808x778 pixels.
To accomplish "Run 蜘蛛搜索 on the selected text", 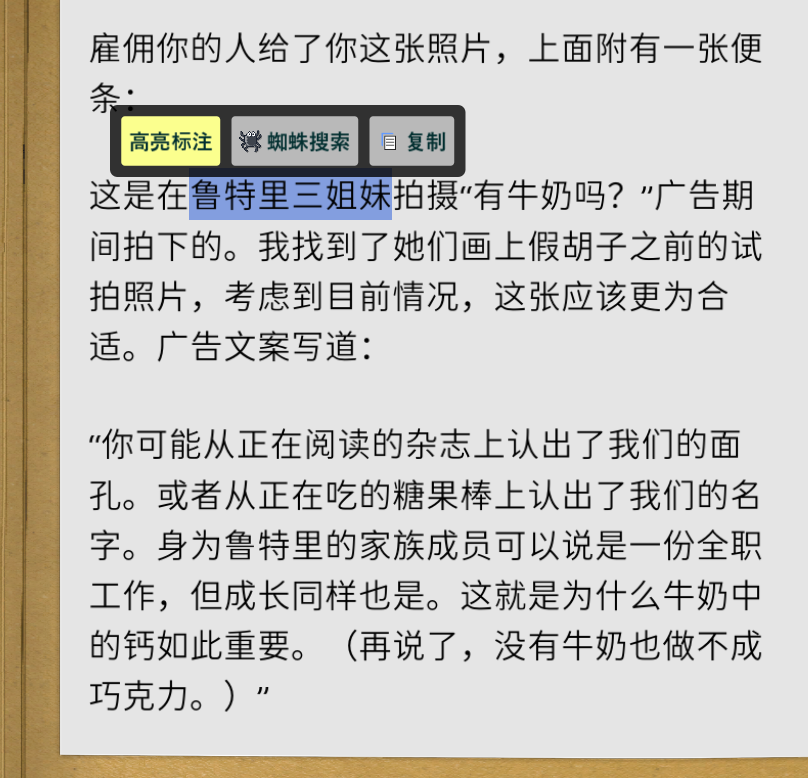I will (294, 141).
